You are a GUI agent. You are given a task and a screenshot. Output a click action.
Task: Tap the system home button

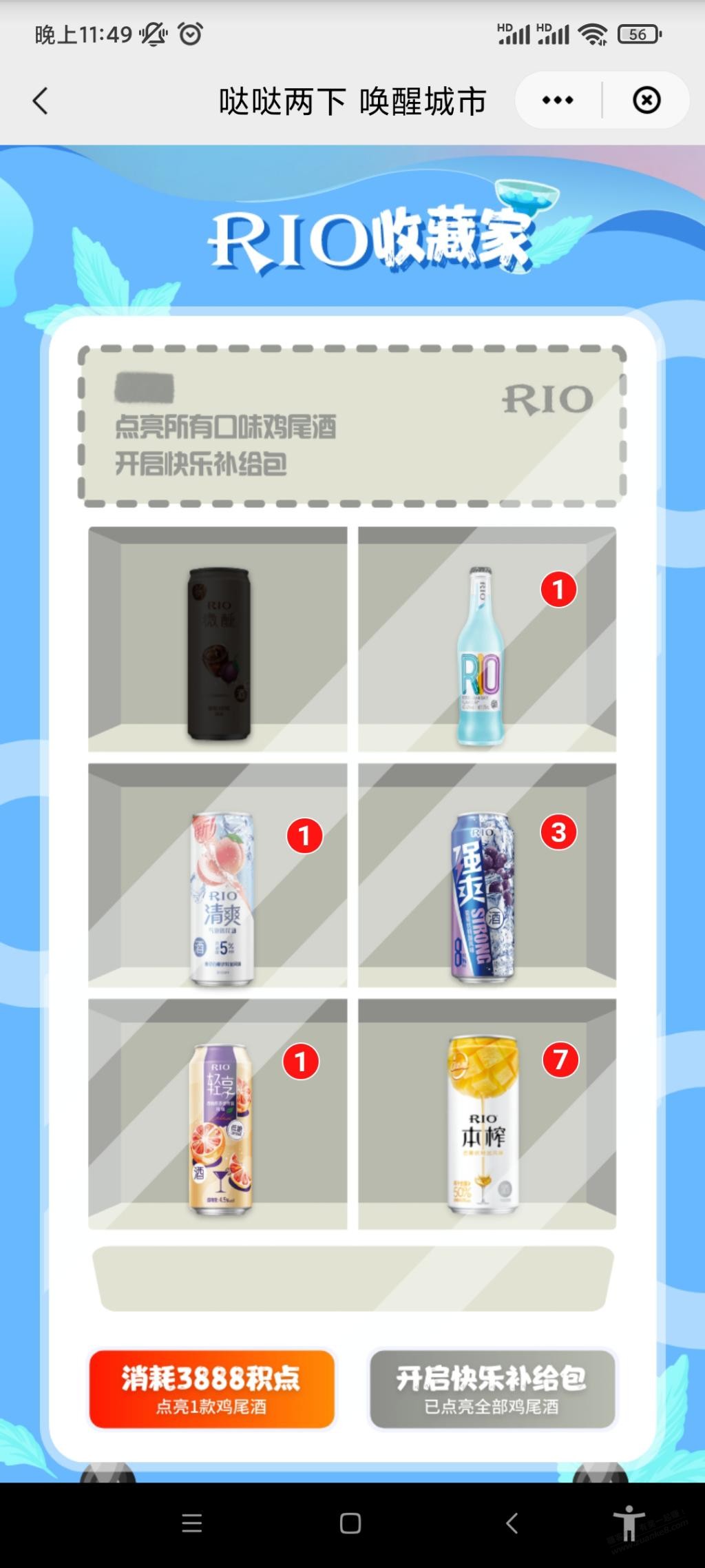pos(350,1523)
